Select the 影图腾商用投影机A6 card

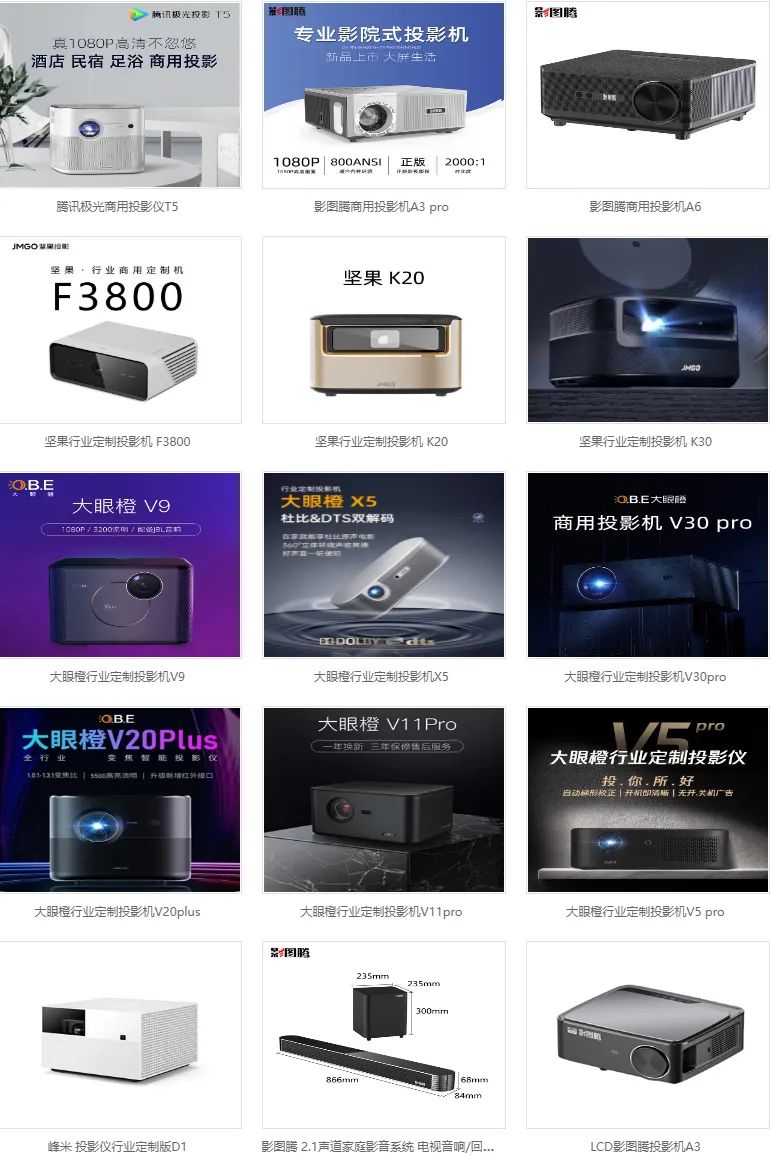[x=647, y=95]
